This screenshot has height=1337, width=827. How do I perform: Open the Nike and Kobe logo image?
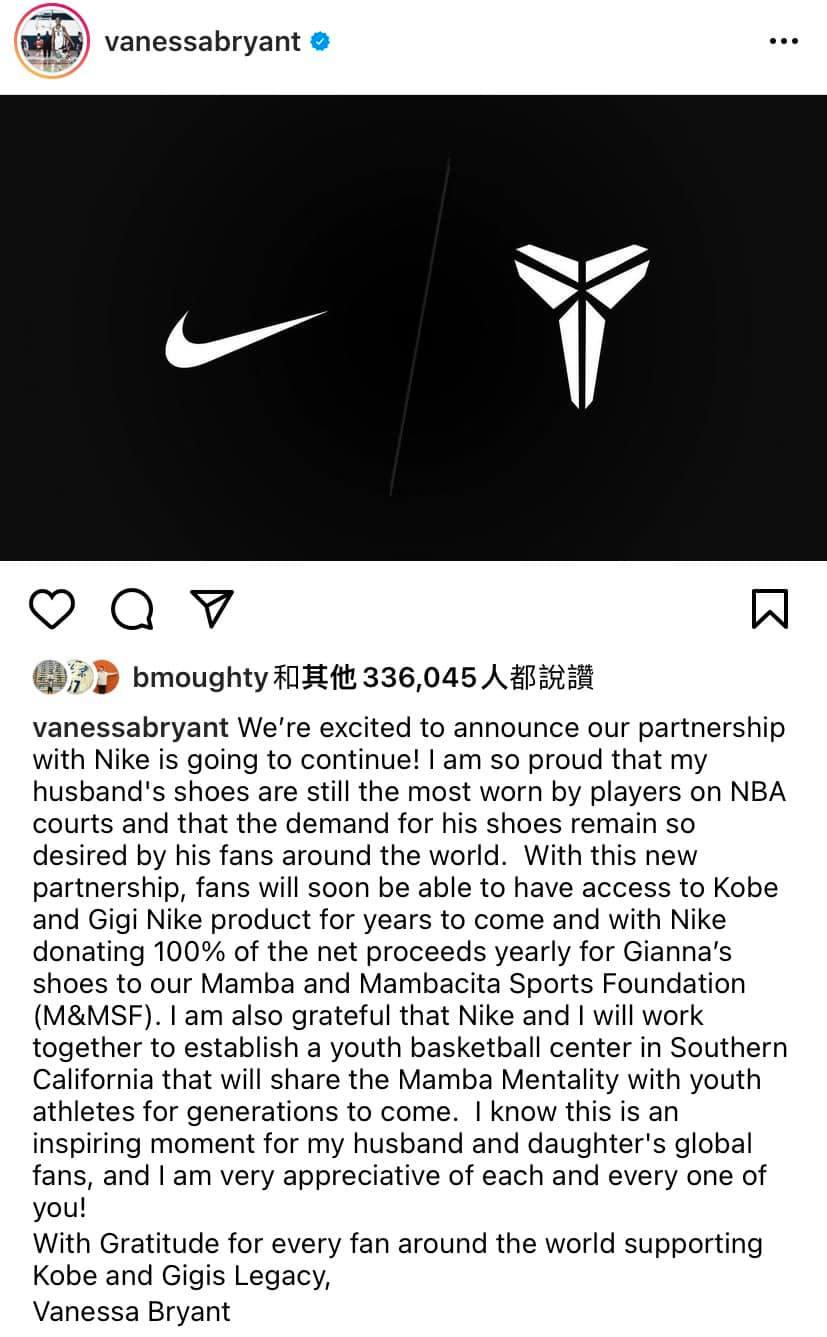[413, 328]
